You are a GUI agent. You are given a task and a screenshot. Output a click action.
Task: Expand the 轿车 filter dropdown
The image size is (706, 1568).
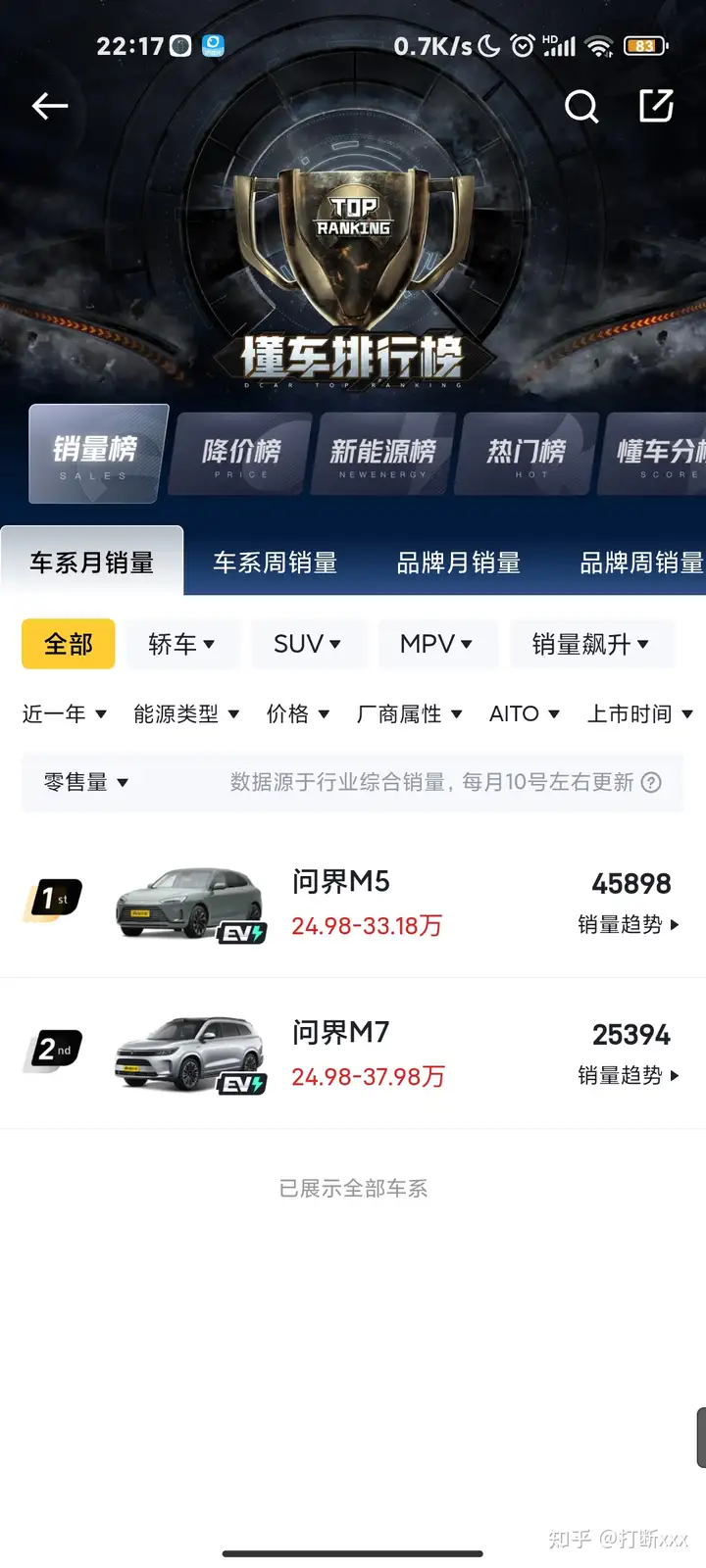[x=182, y=644]
